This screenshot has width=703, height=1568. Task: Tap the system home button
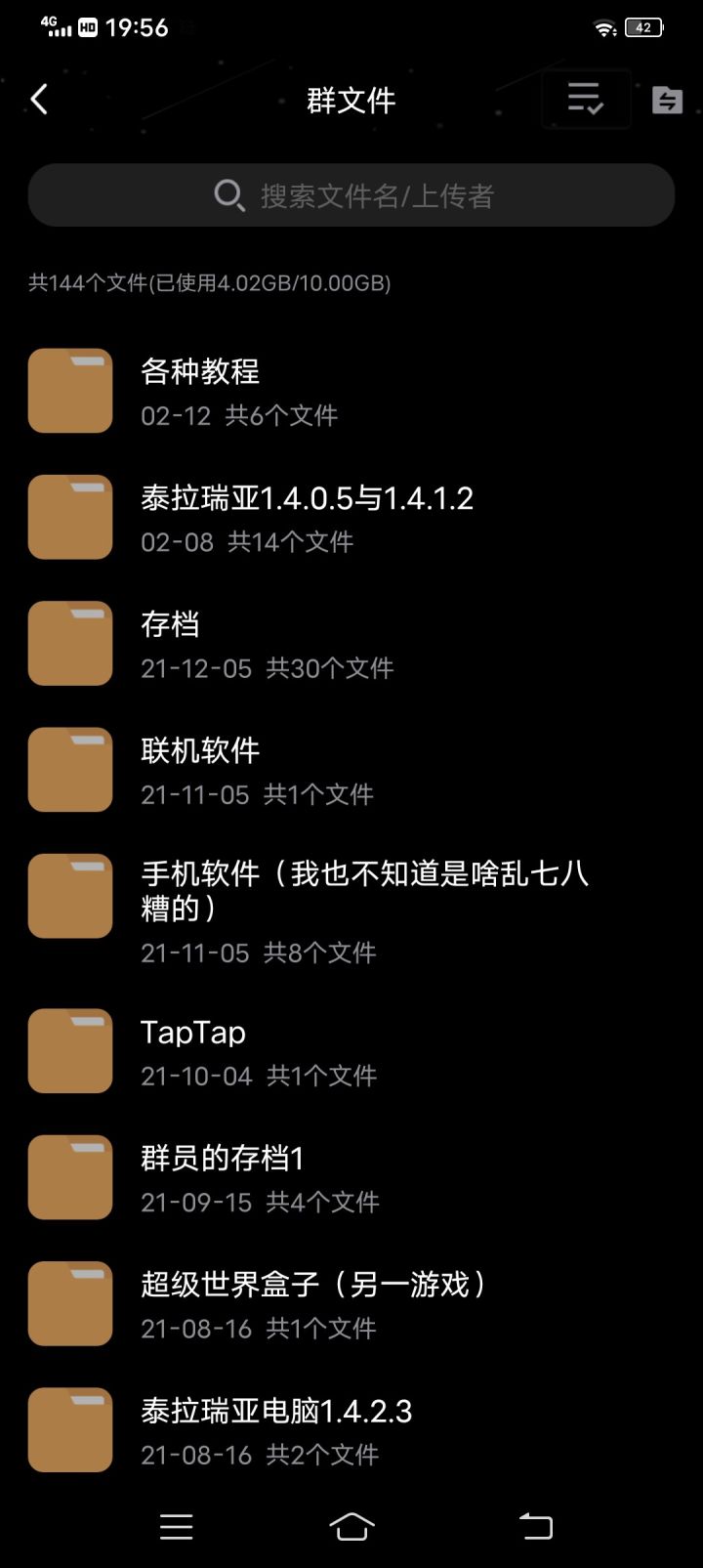point(351,1526)
